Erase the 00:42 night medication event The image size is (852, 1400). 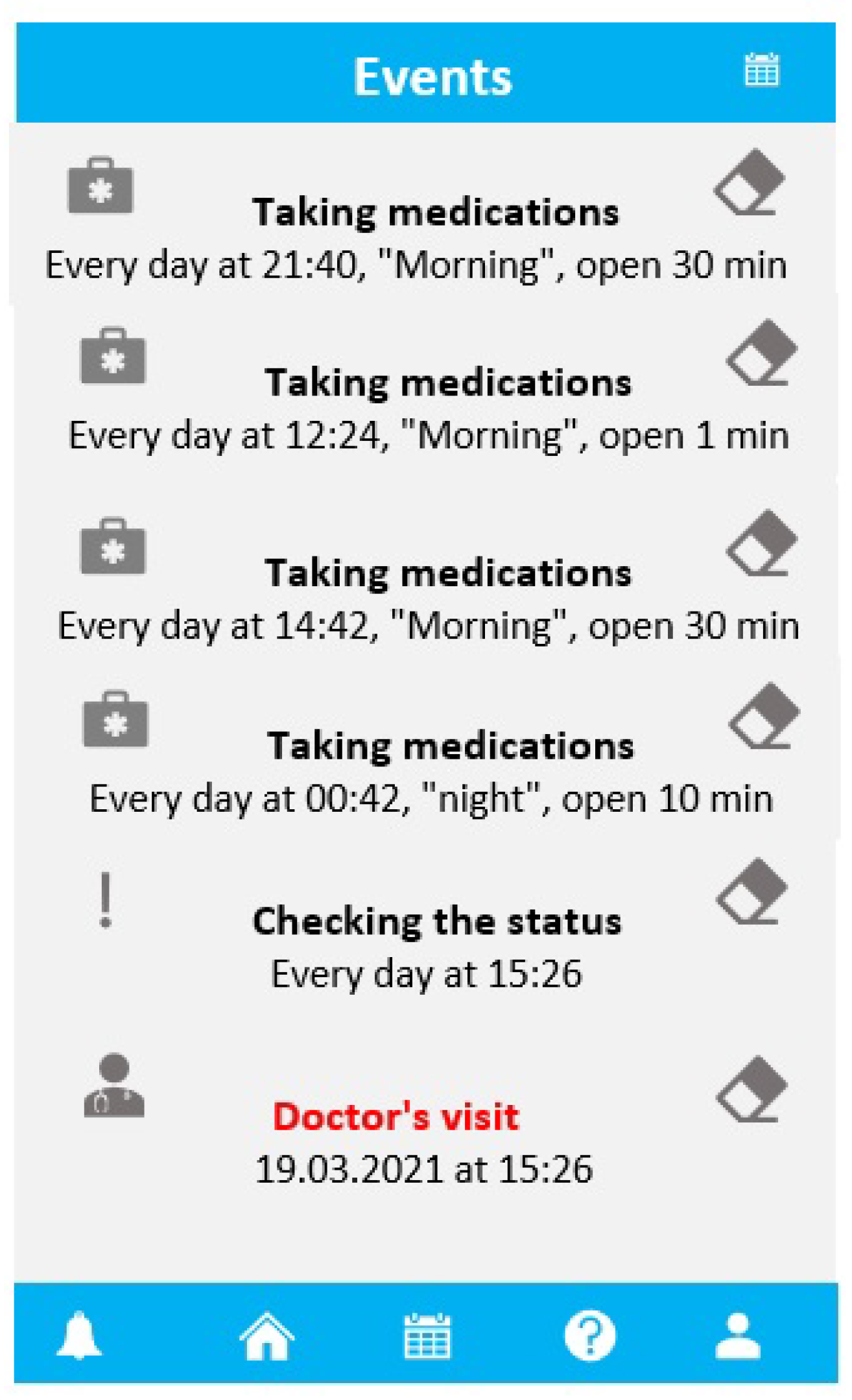point(764,715)
